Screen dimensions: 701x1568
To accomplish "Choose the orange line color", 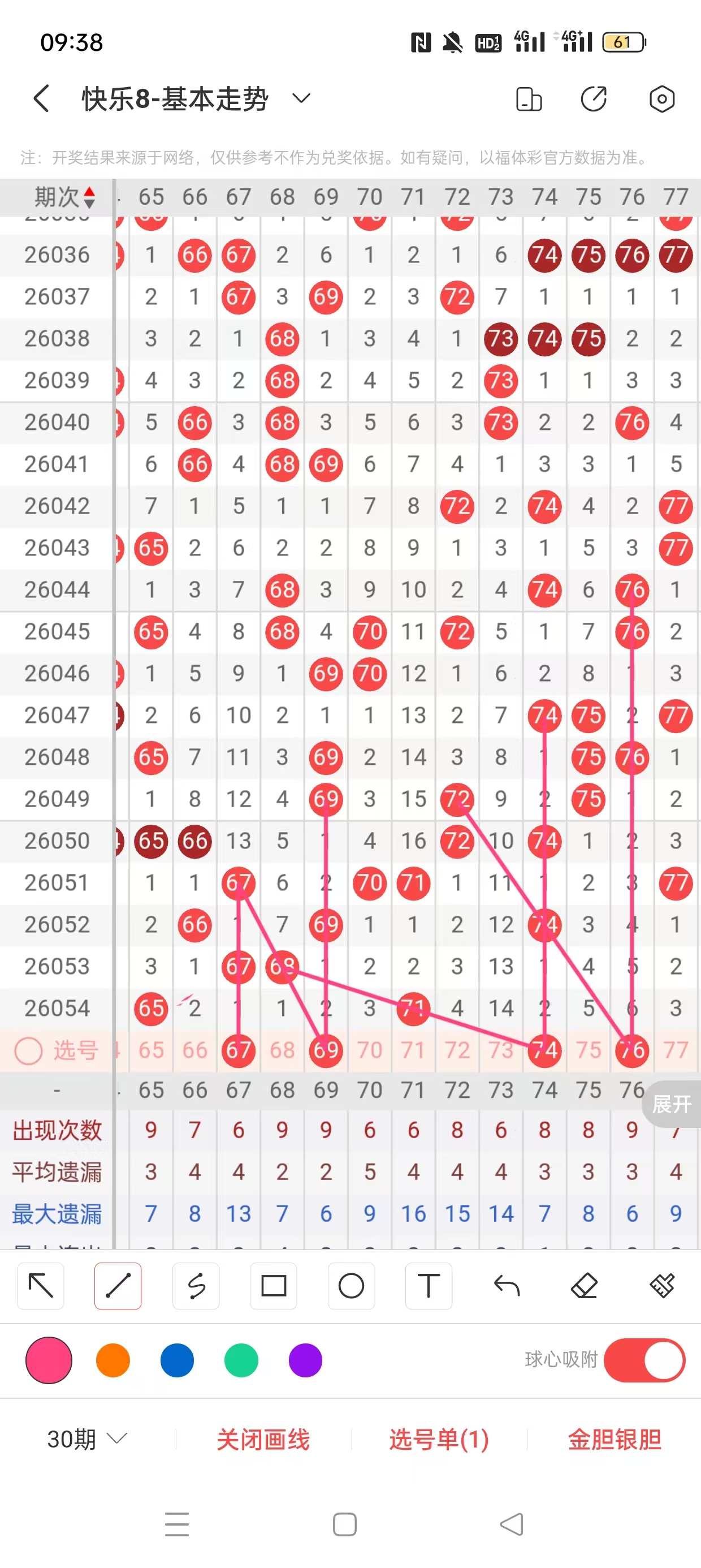I will (113, 1360).
